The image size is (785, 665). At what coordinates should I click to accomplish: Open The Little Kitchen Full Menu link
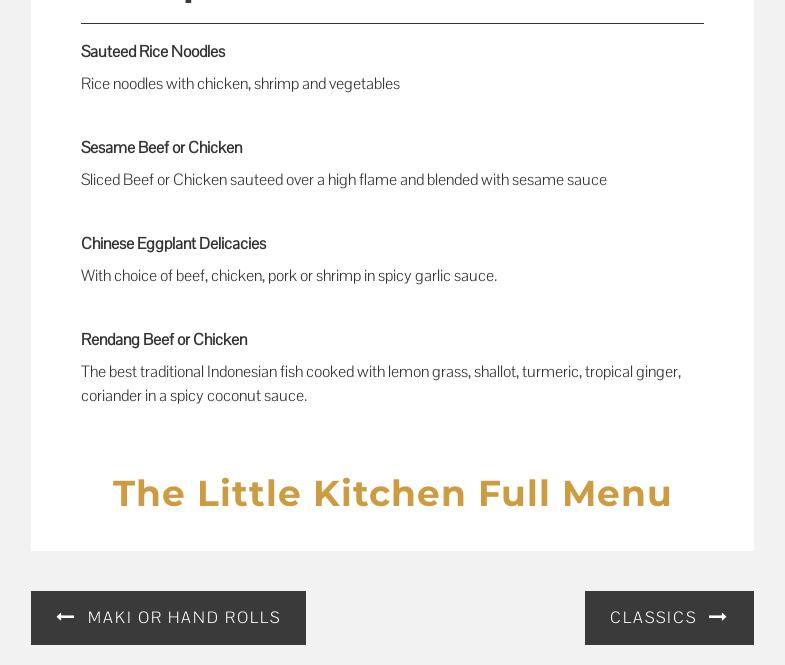392,494
